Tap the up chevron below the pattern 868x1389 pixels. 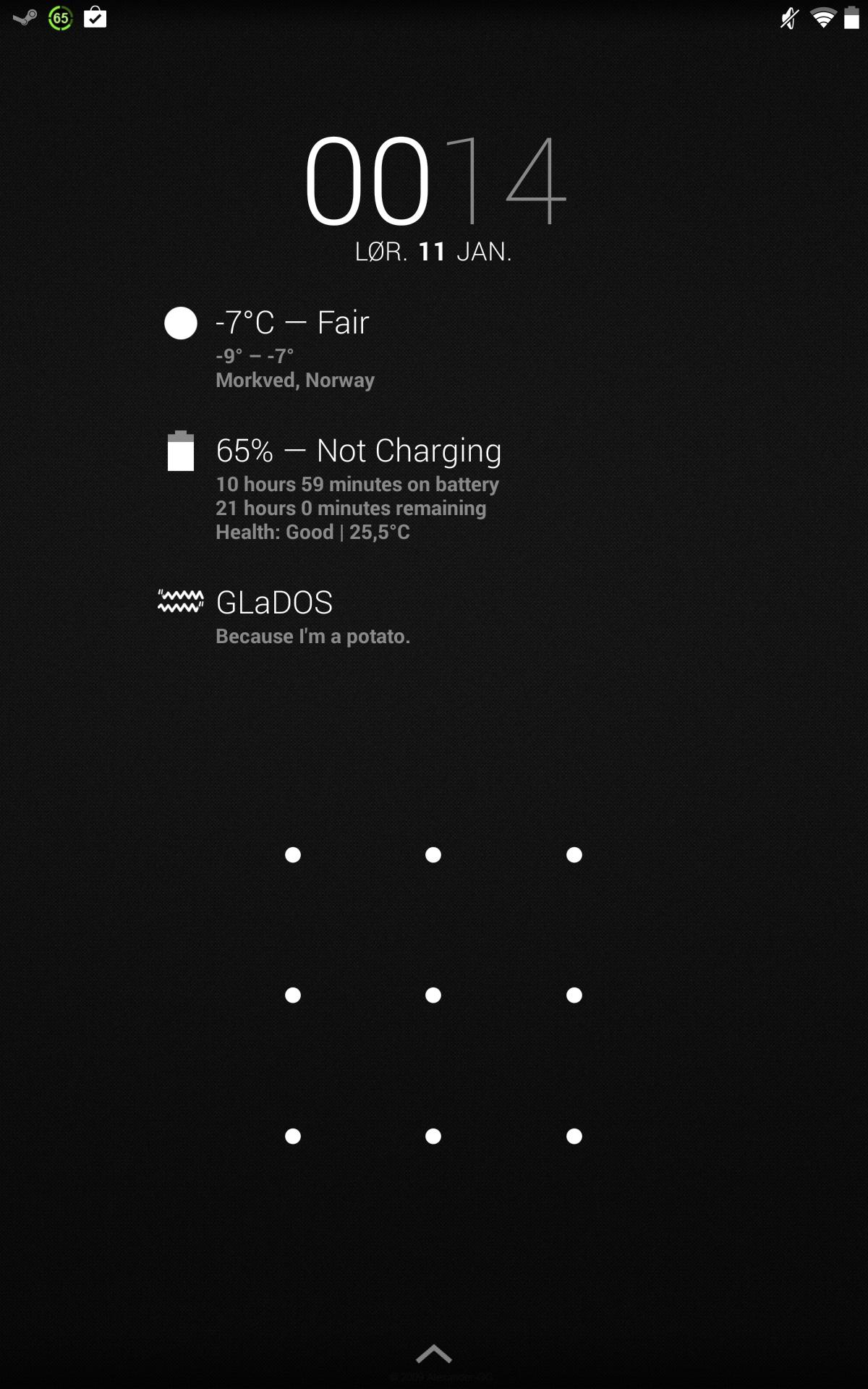[434, 1353]
